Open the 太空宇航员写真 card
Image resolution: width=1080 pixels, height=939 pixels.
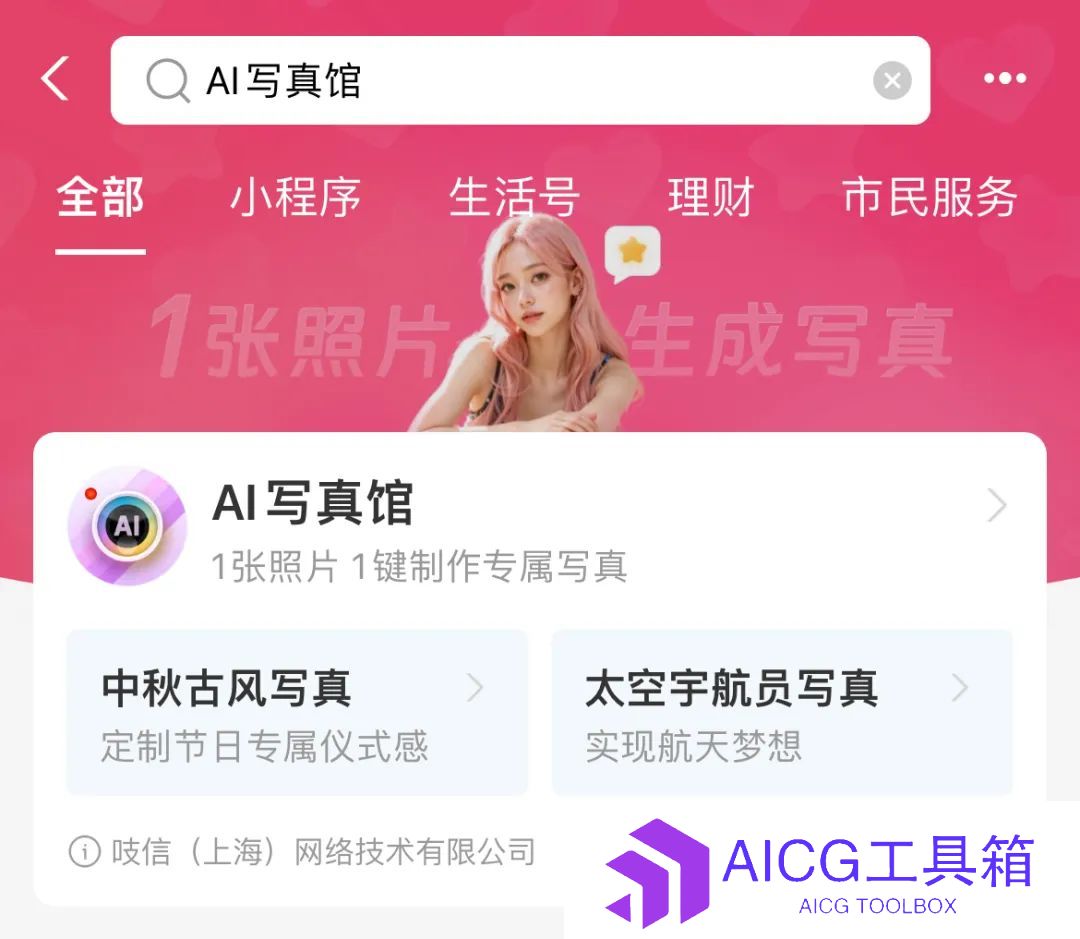coord(781,712)
